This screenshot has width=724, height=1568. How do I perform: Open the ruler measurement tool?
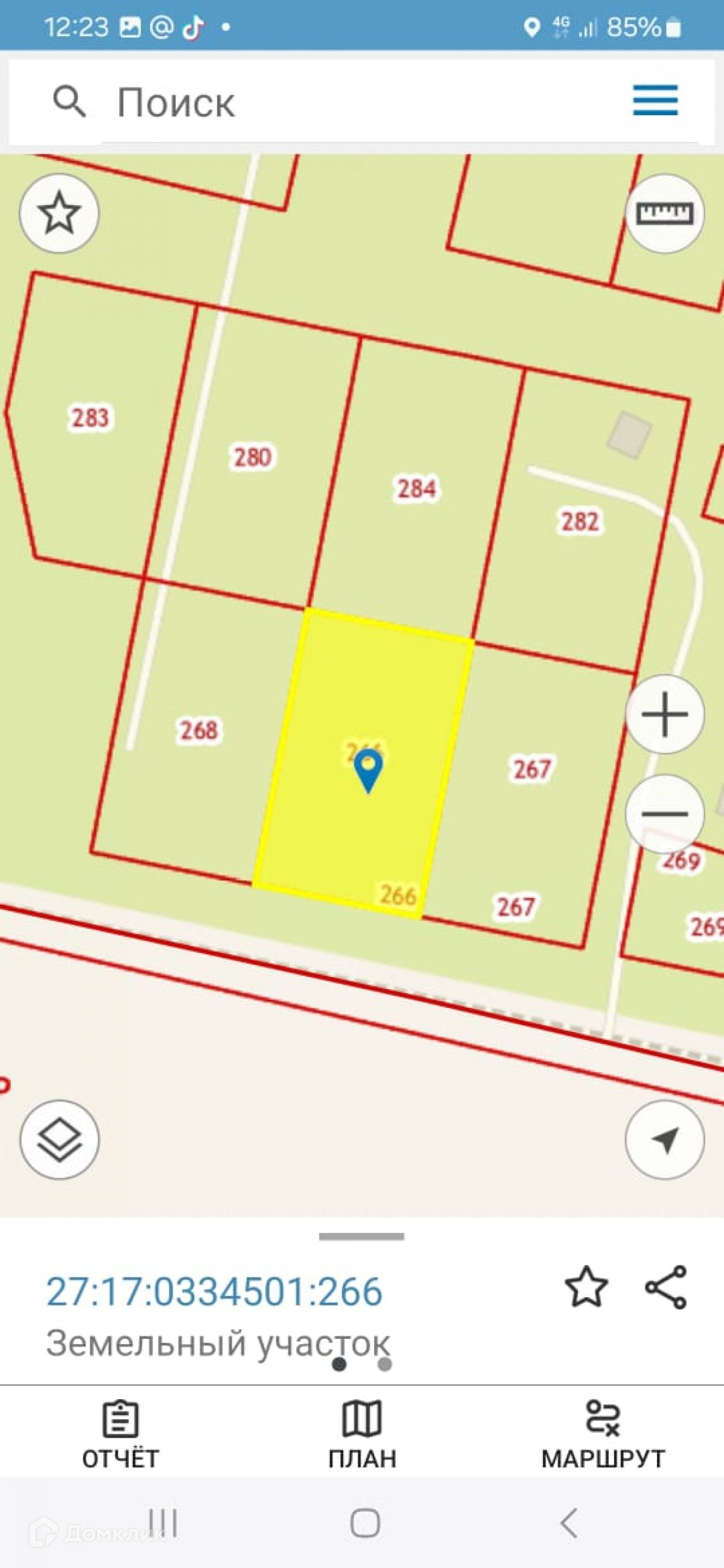665,213
